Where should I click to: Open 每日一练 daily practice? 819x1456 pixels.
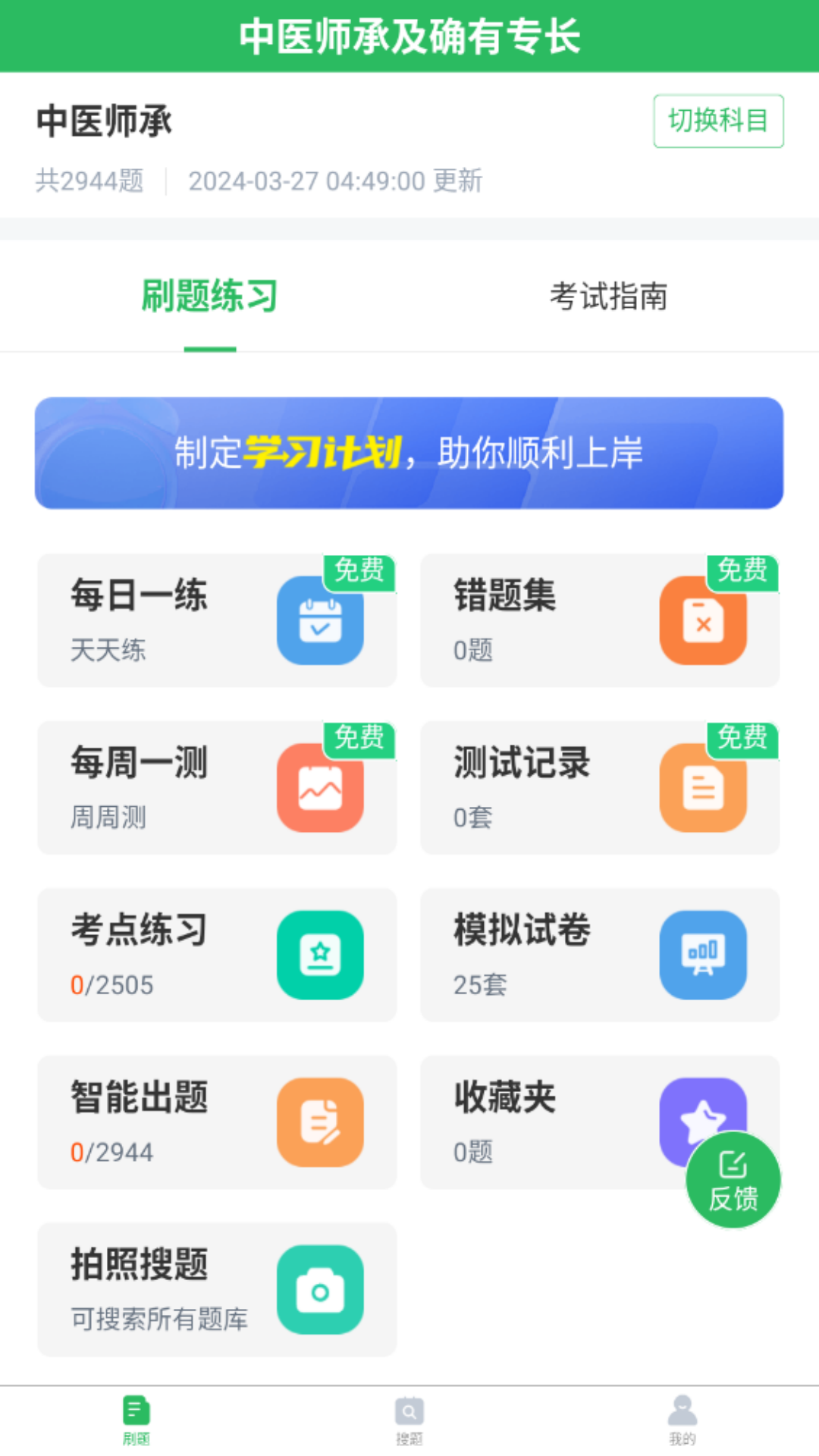click(217, 620)
